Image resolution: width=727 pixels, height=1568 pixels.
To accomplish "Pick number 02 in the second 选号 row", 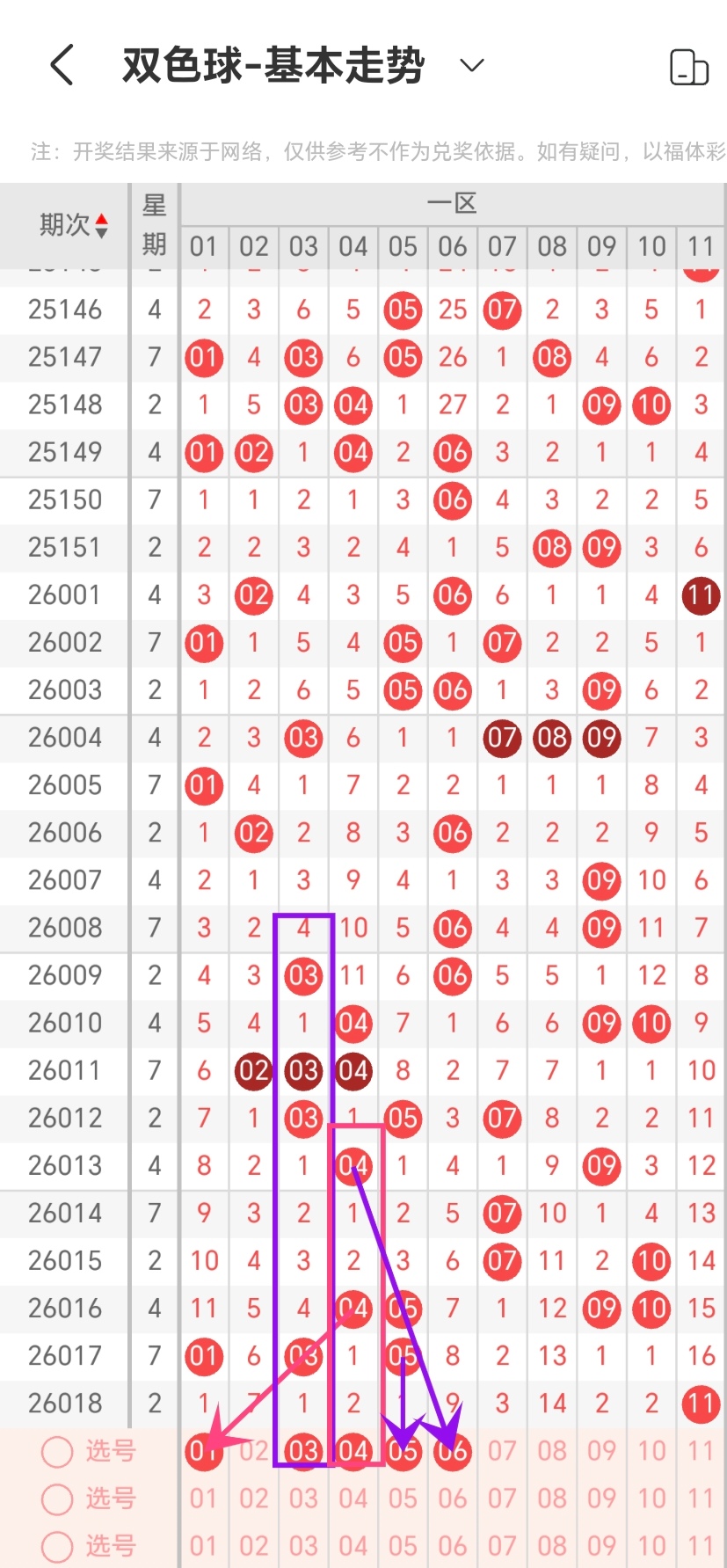I will click(x=253, y=1499).
